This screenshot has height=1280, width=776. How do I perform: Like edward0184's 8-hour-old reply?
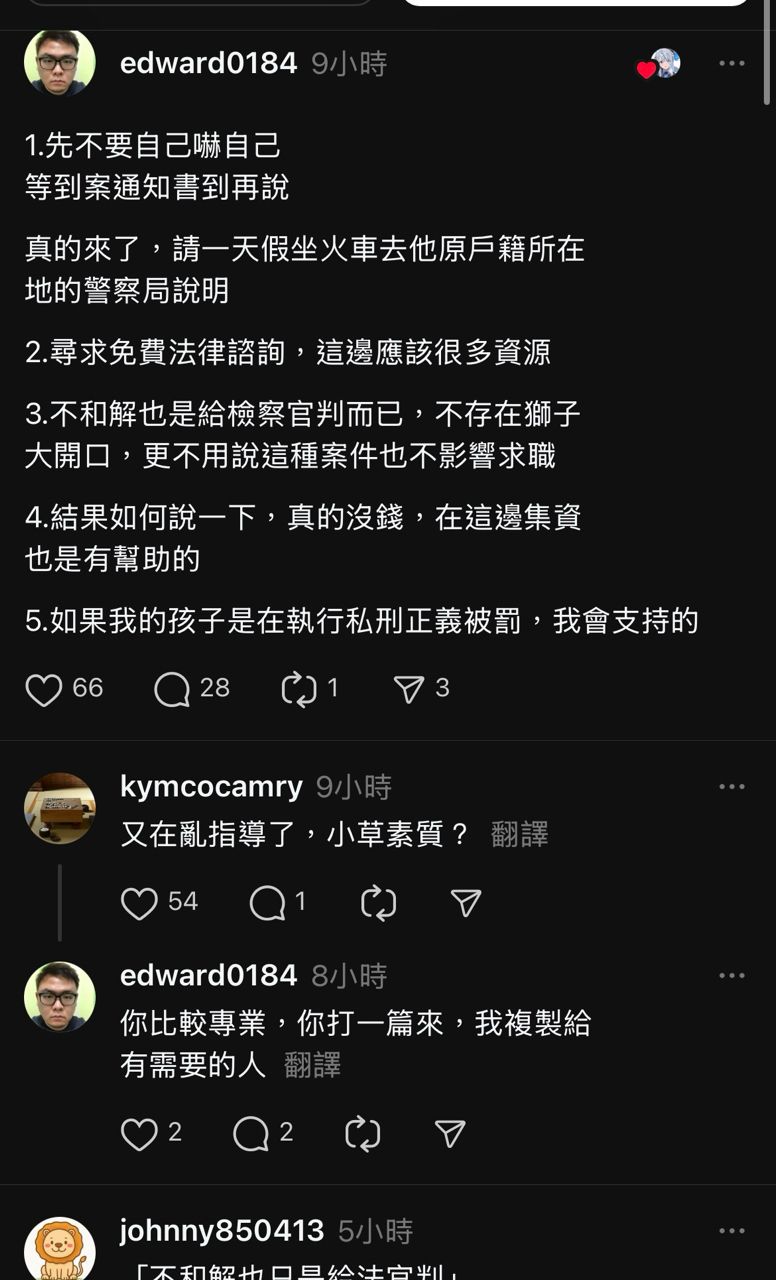point(139,1133)
